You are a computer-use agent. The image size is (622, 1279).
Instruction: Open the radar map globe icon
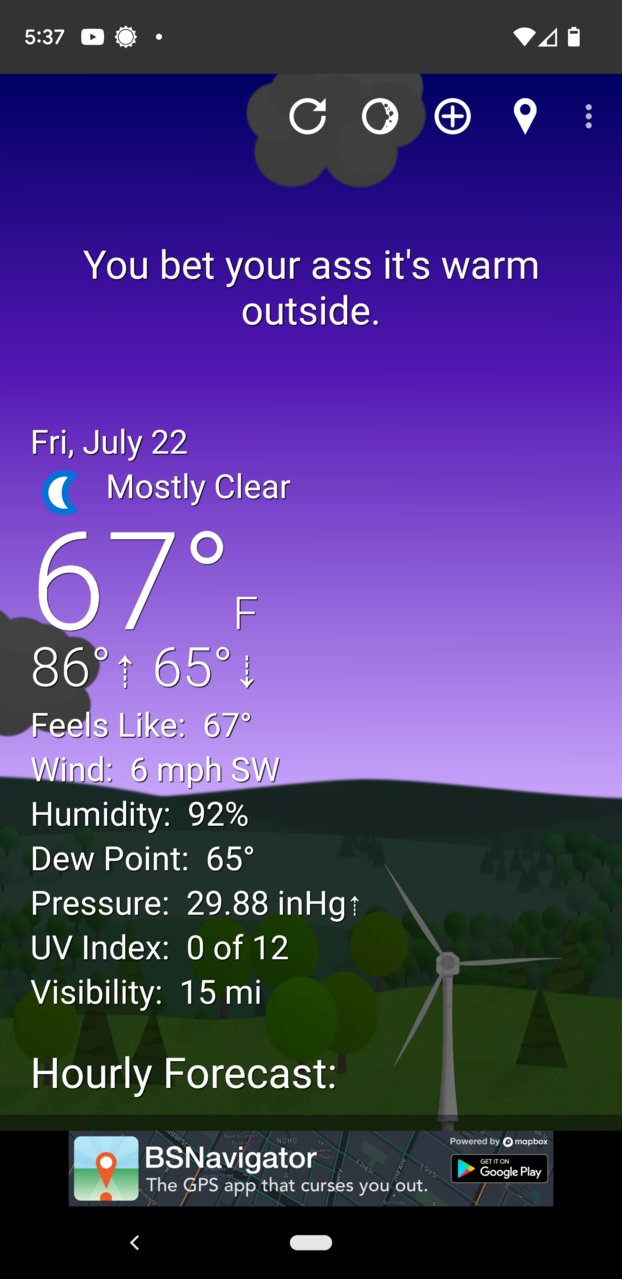click(380, 117)
